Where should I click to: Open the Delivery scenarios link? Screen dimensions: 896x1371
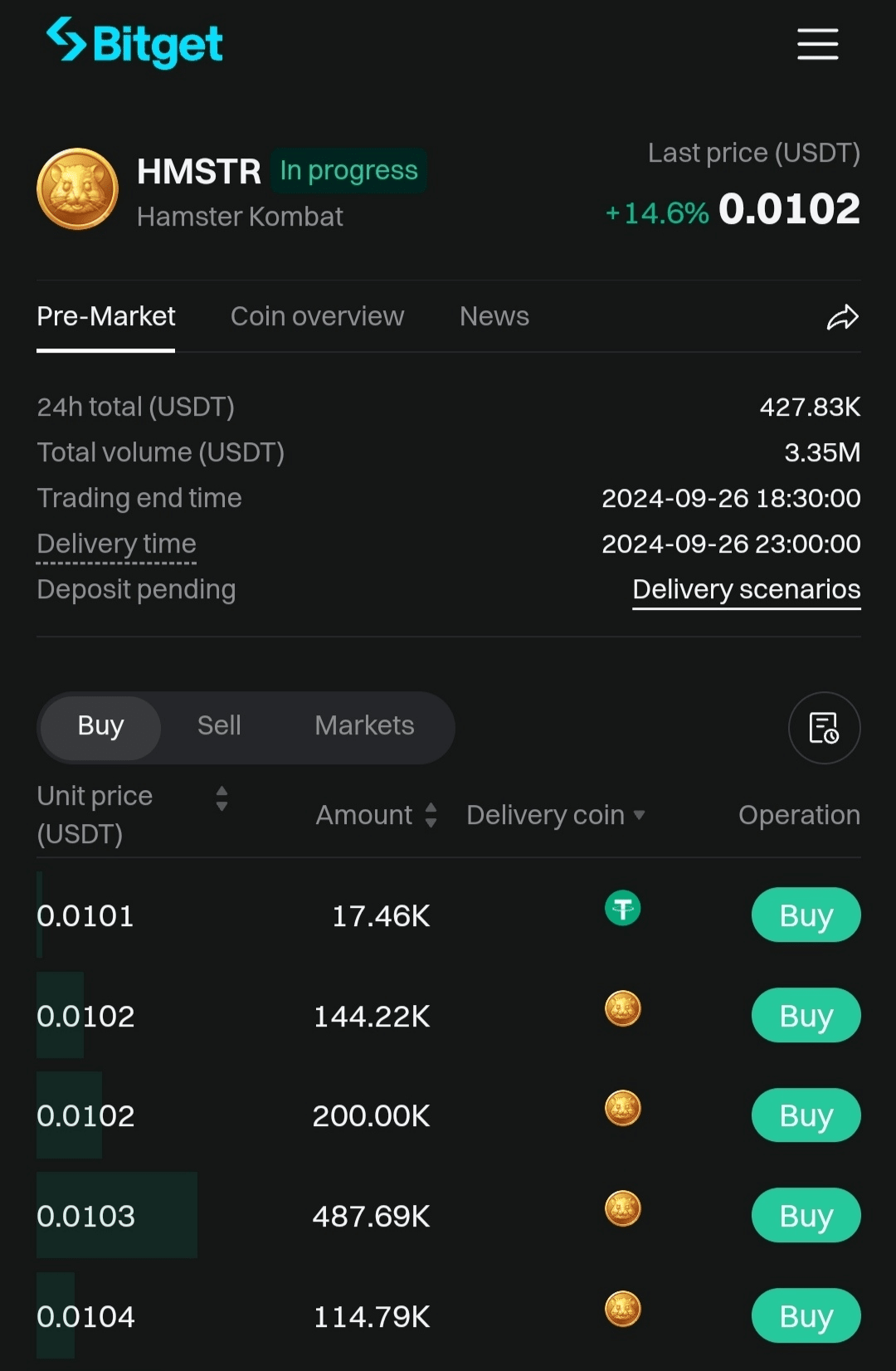pyautogui.click(x=746, y=589)
